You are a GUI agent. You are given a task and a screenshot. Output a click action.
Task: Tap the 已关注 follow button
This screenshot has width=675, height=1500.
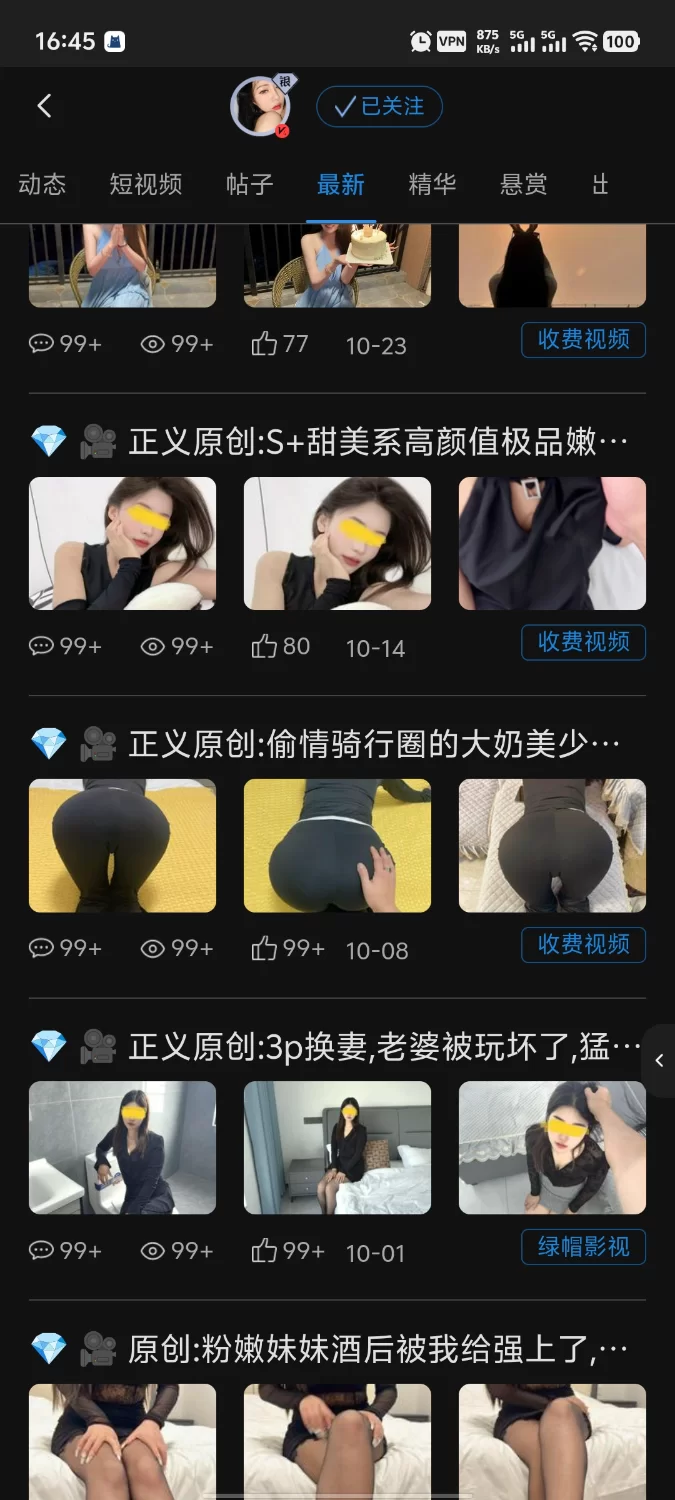(379, 107)
